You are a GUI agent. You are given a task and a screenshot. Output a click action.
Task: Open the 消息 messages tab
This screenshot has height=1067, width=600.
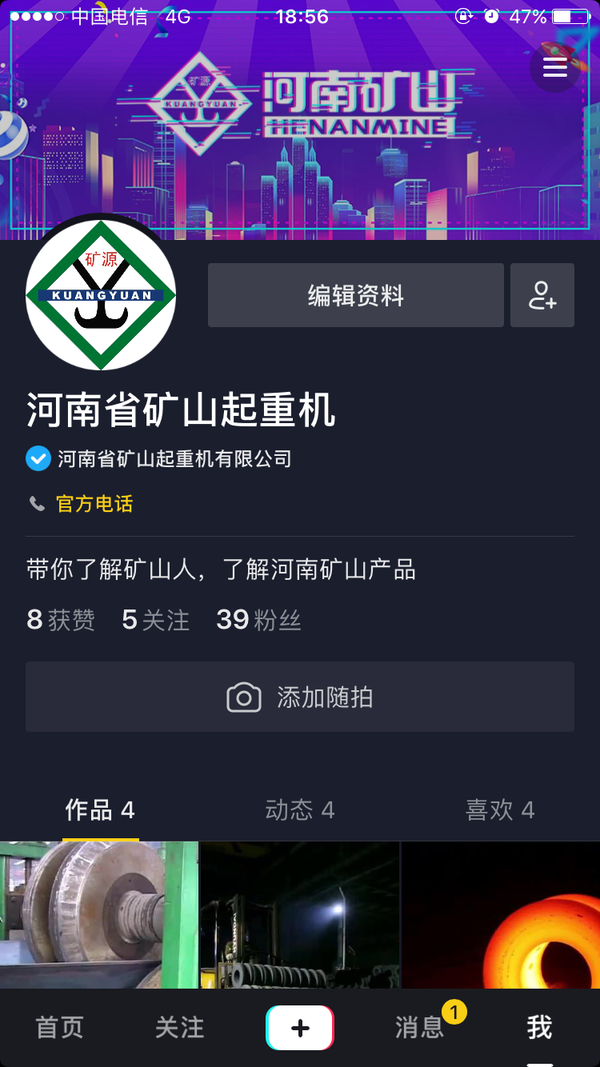(420, 1027)
